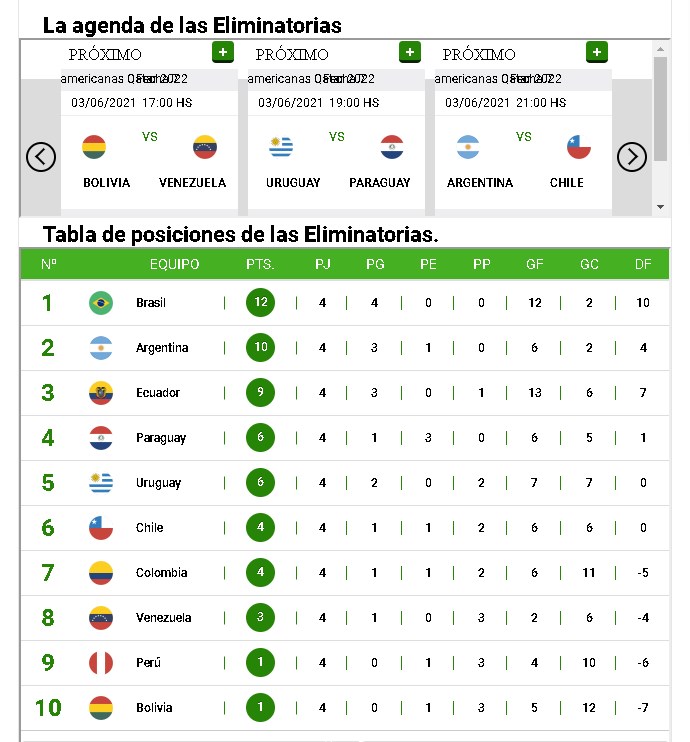Expand the Bolivia vs Venezuela match with plus
The image size is (690, 742).
click(222, 52)
